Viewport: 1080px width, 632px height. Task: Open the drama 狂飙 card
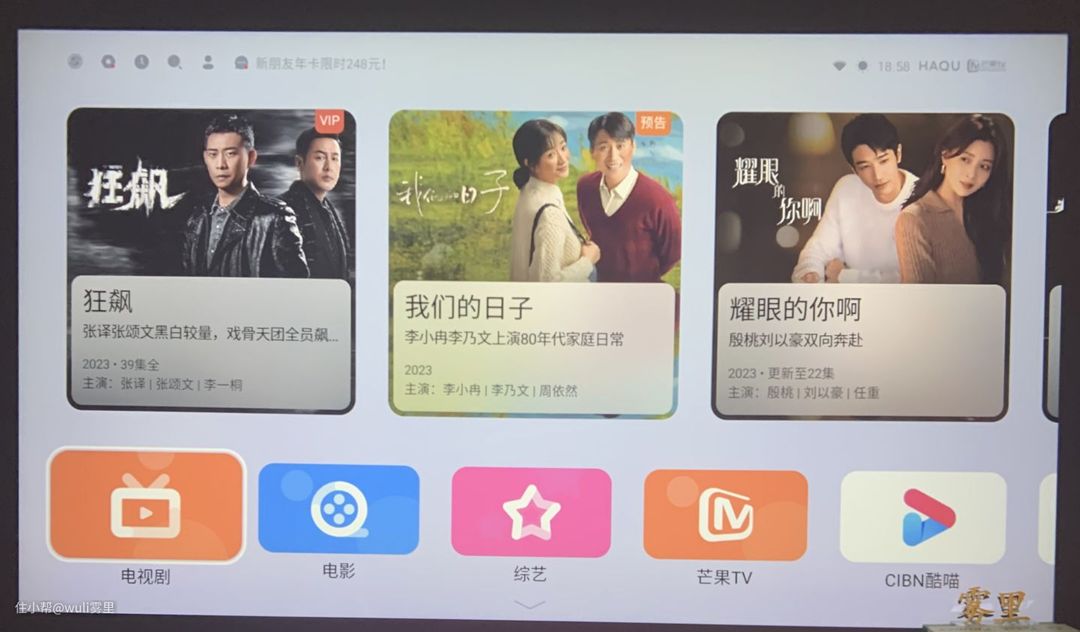coord(211,260)
